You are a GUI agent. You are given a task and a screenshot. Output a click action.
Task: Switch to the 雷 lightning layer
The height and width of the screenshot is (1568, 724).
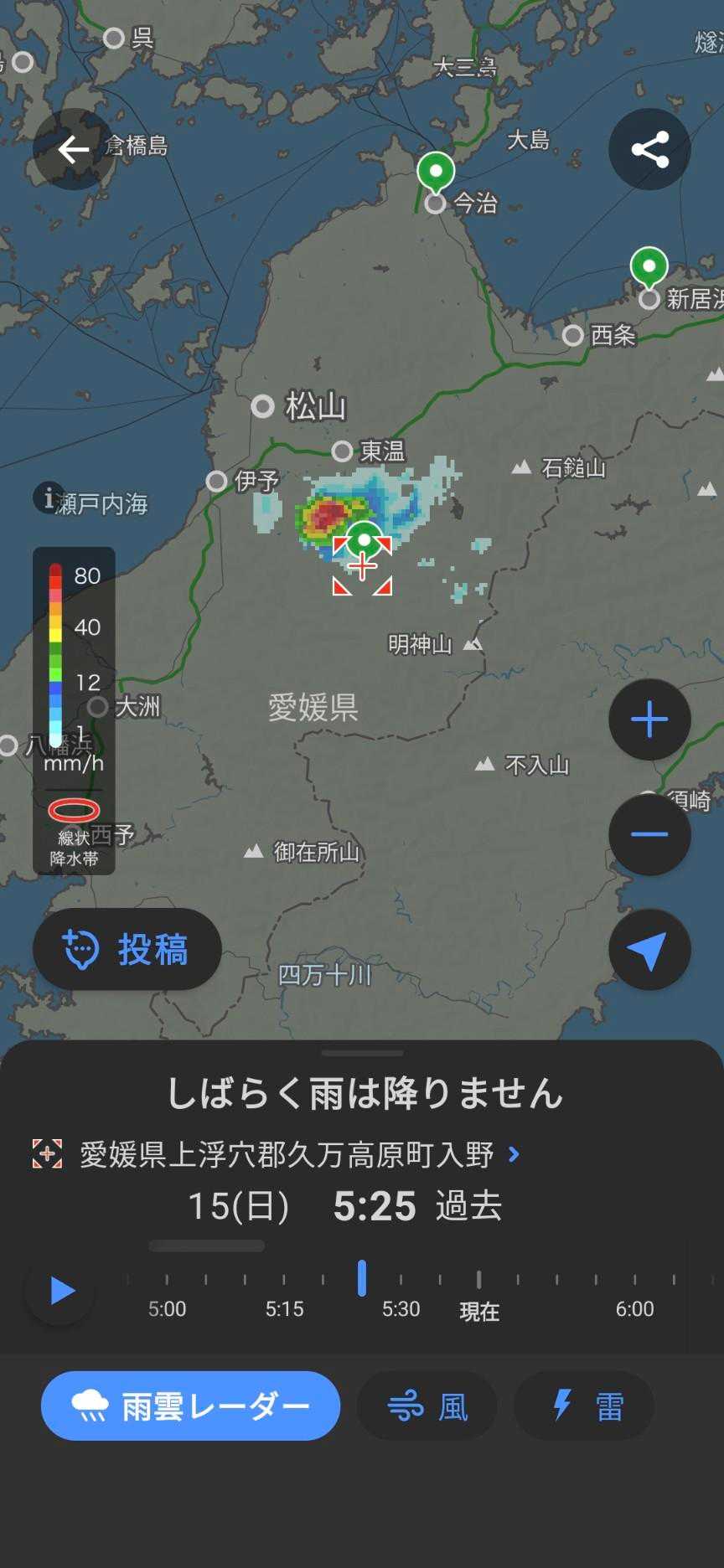click(x=583, y=1406)
